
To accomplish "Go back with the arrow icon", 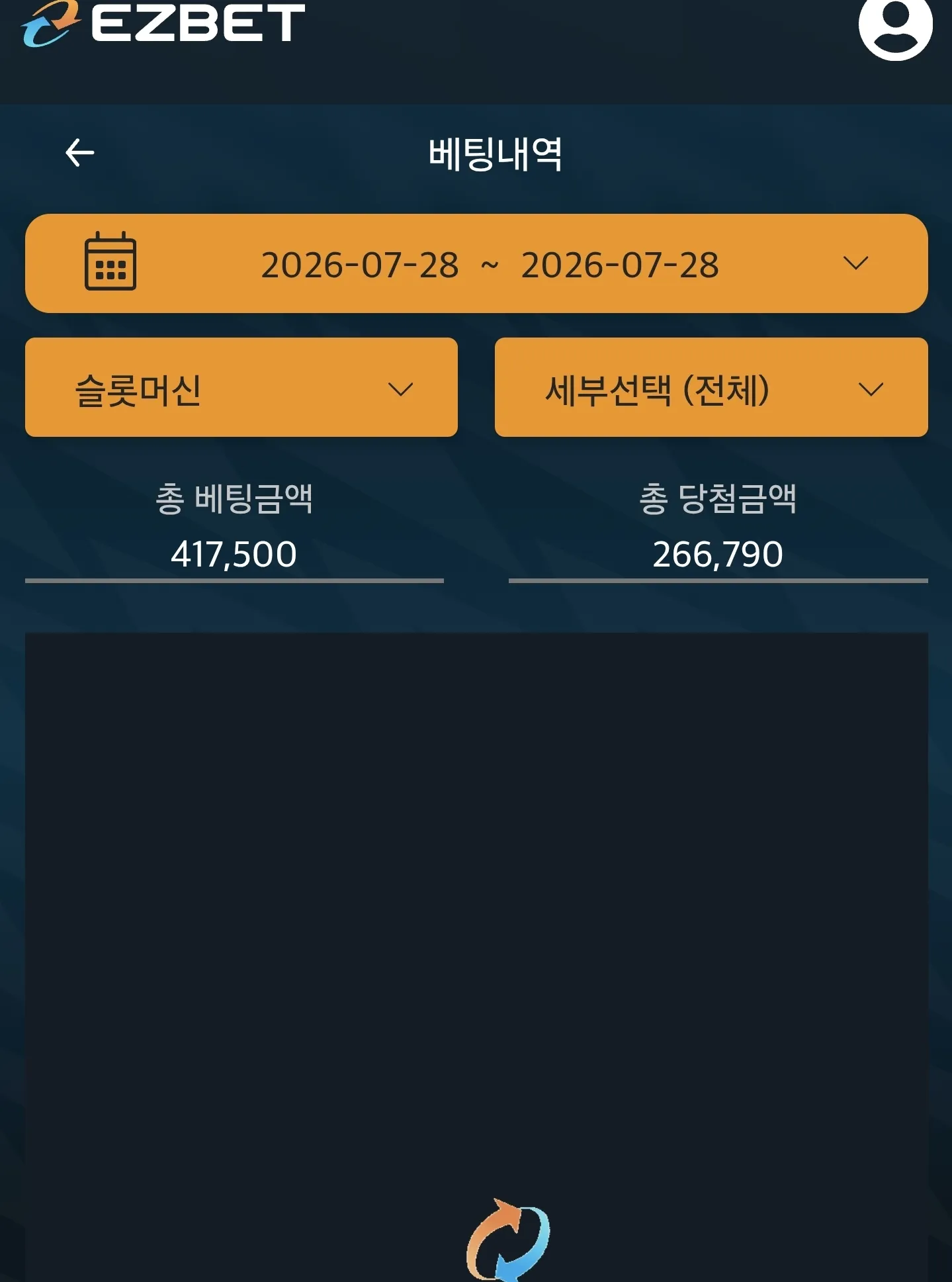I will 80,153.
